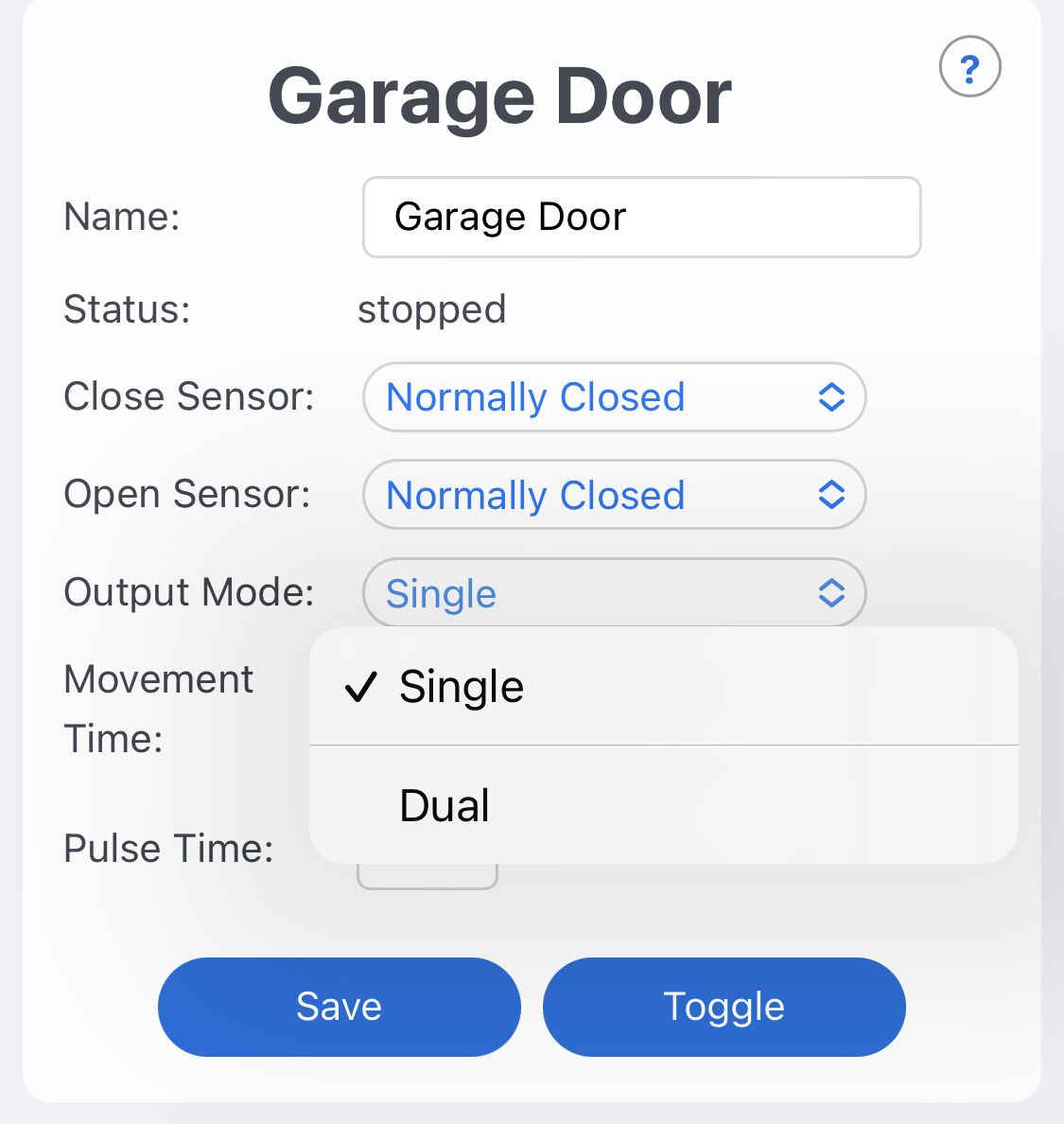Select the Single output mode option
Image resolution: width=1064 pixels, height=1124 pixels.
(662, 687)
